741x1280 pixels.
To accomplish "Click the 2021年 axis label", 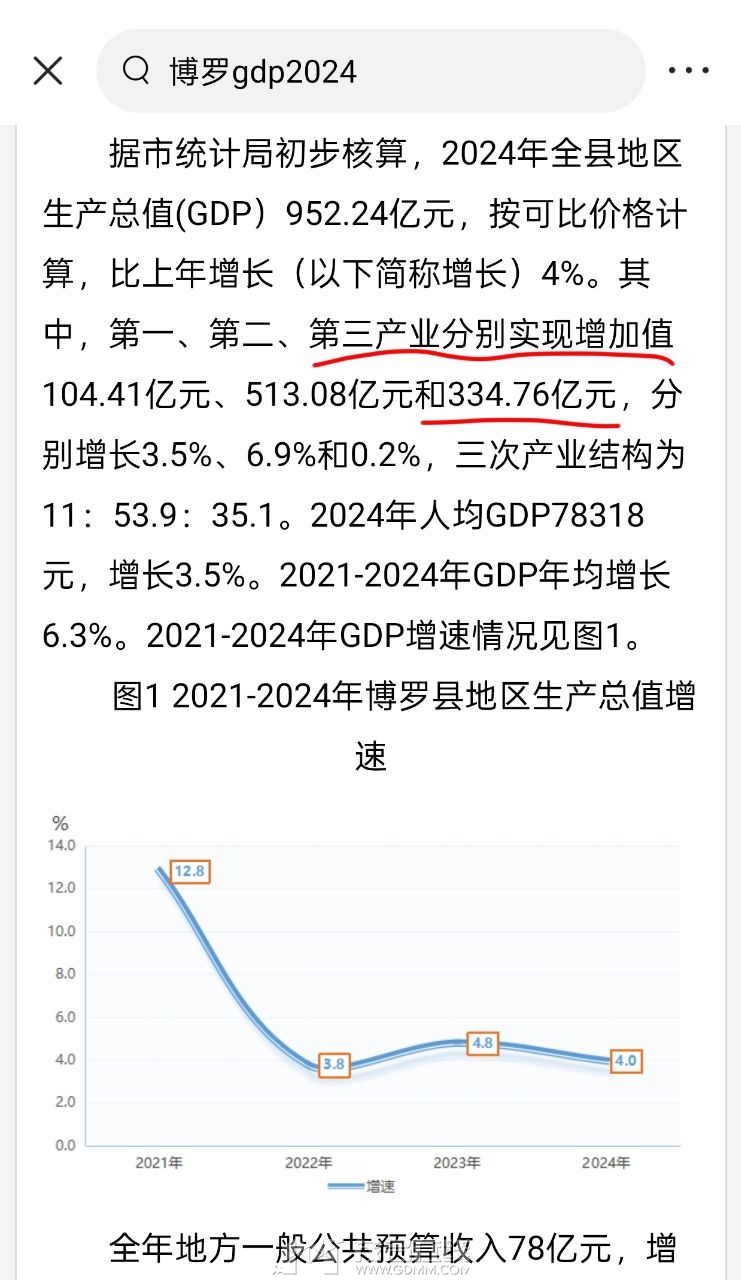I will [x=157, y=1164].
